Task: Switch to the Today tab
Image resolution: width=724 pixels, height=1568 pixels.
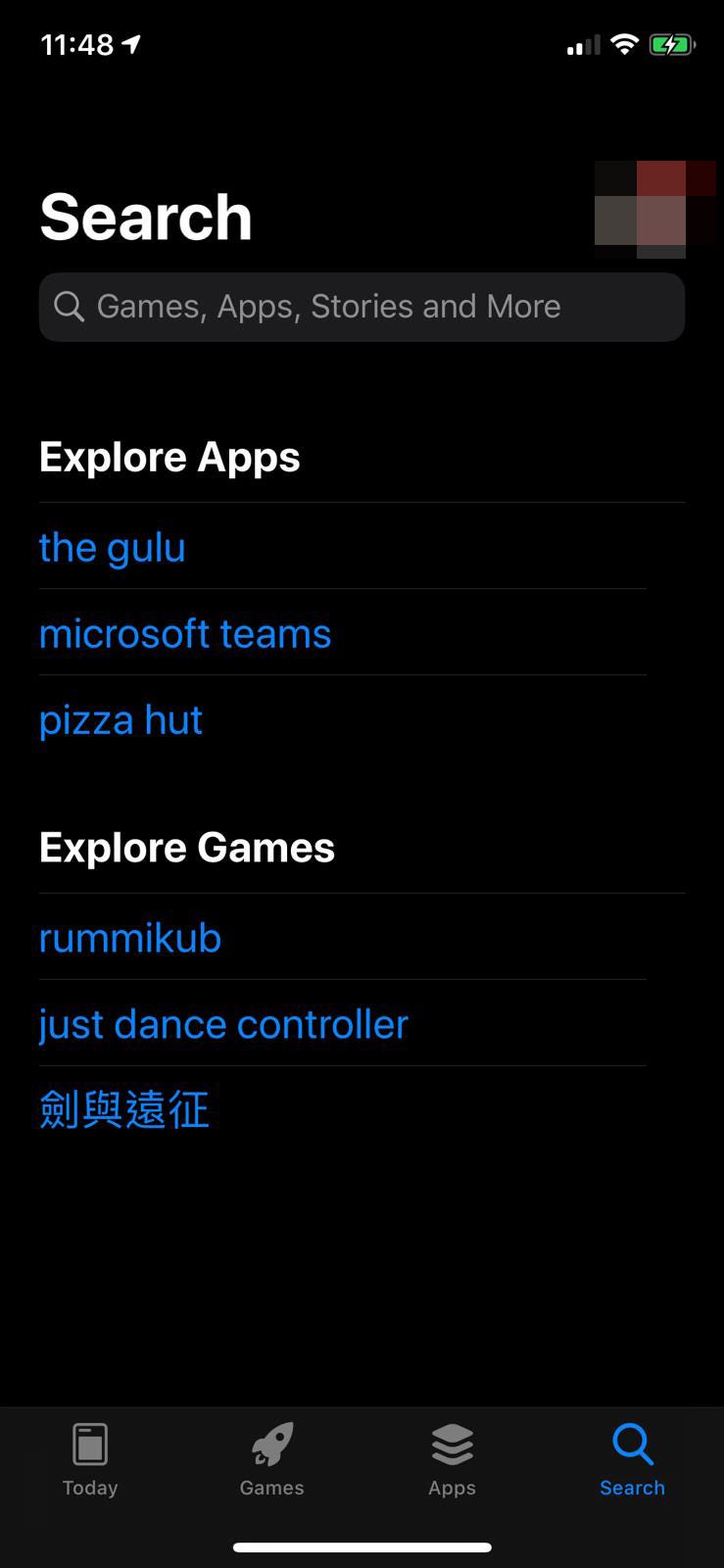Action: 90,1459
